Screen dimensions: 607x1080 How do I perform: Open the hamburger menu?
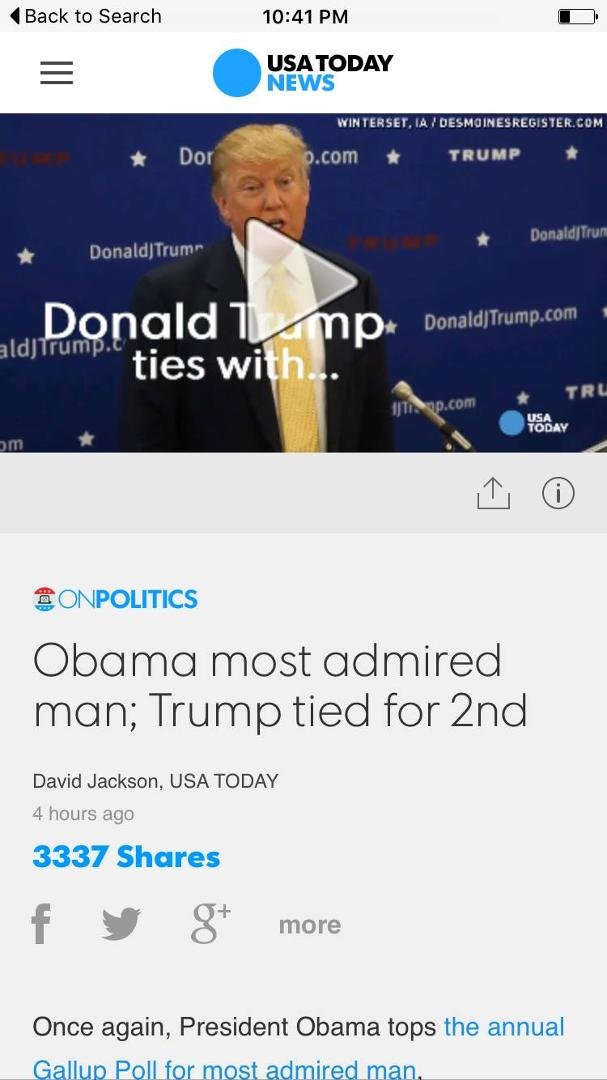[56, 72]
